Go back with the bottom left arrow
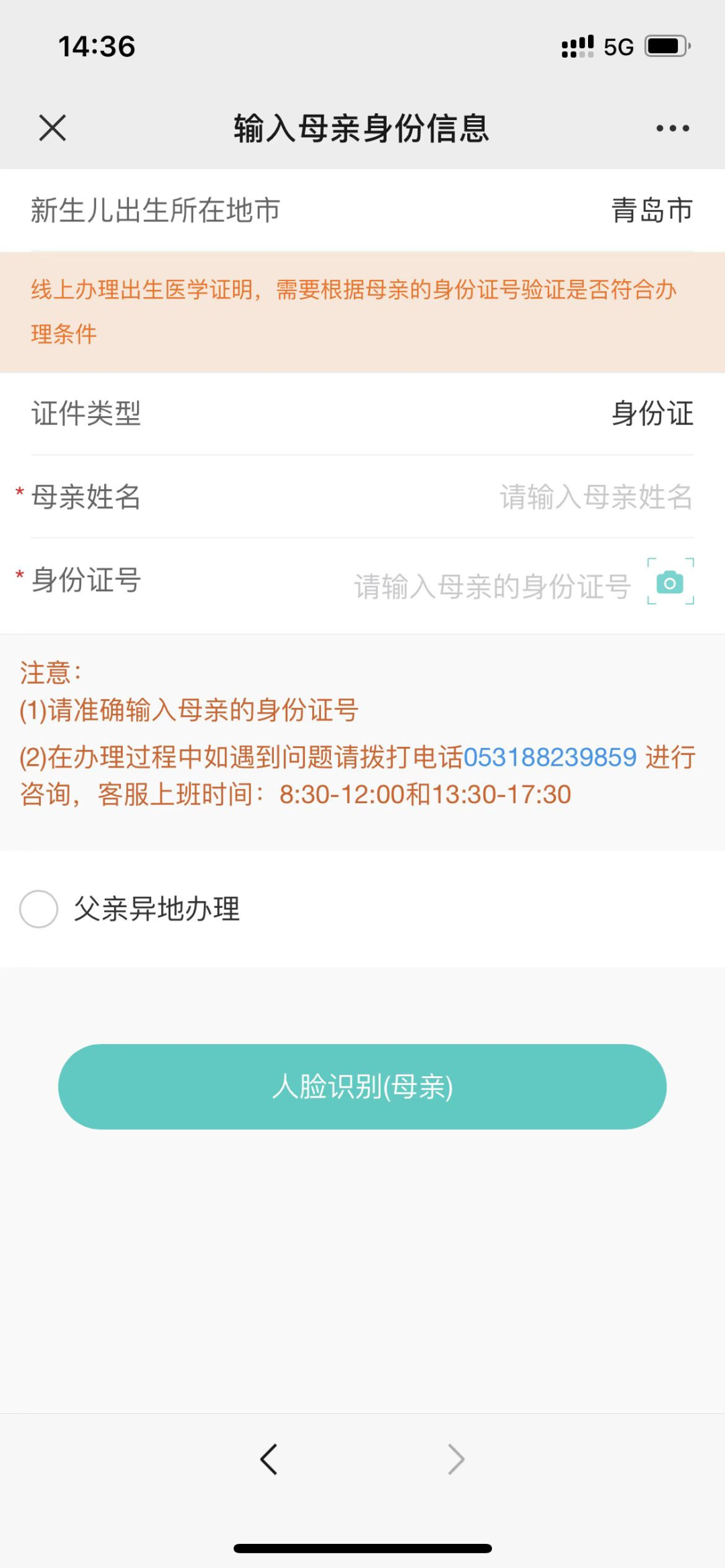This screenshot has width=725, height=1568. point(269,1459)
